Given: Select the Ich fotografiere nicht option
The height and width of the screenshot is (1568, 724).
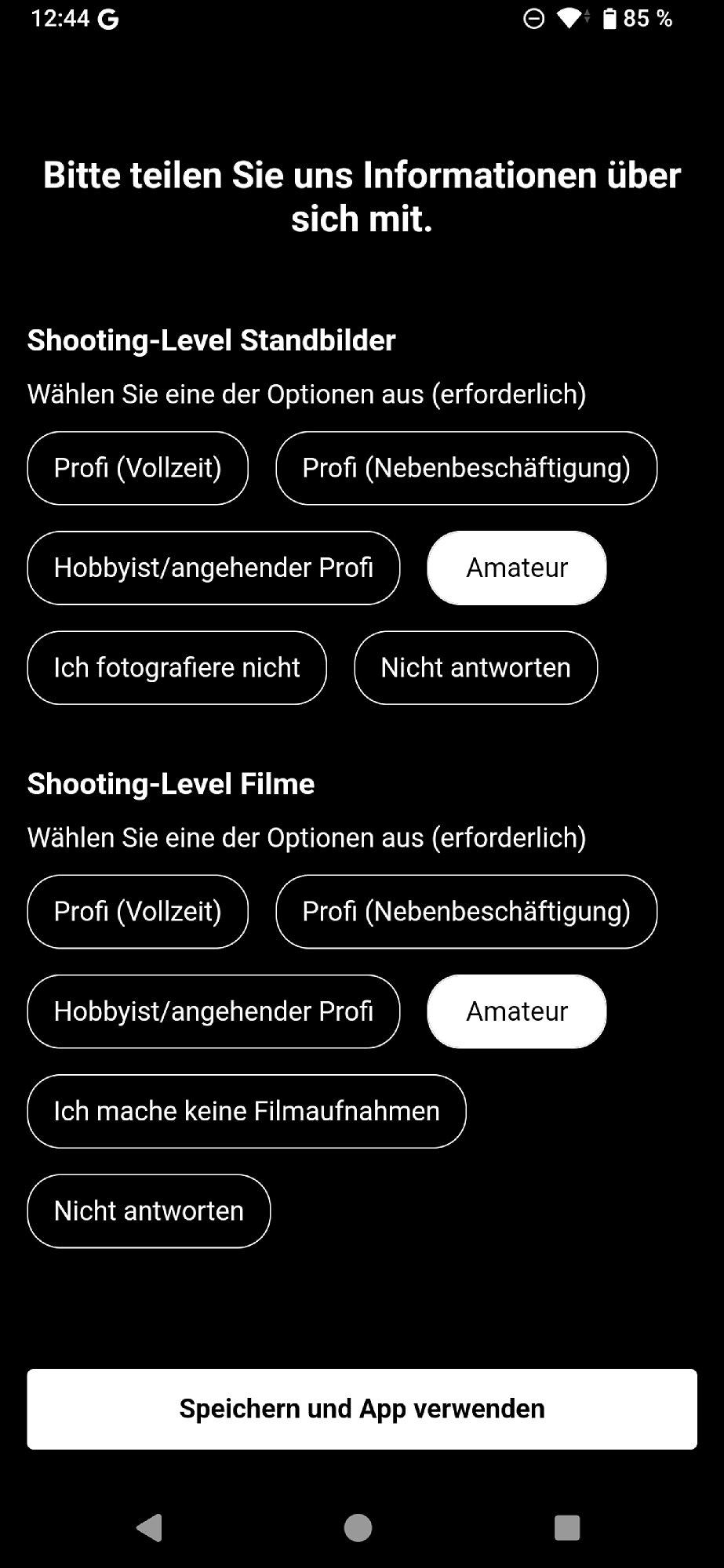Looking at the screenshot, I should coord(176,667).
